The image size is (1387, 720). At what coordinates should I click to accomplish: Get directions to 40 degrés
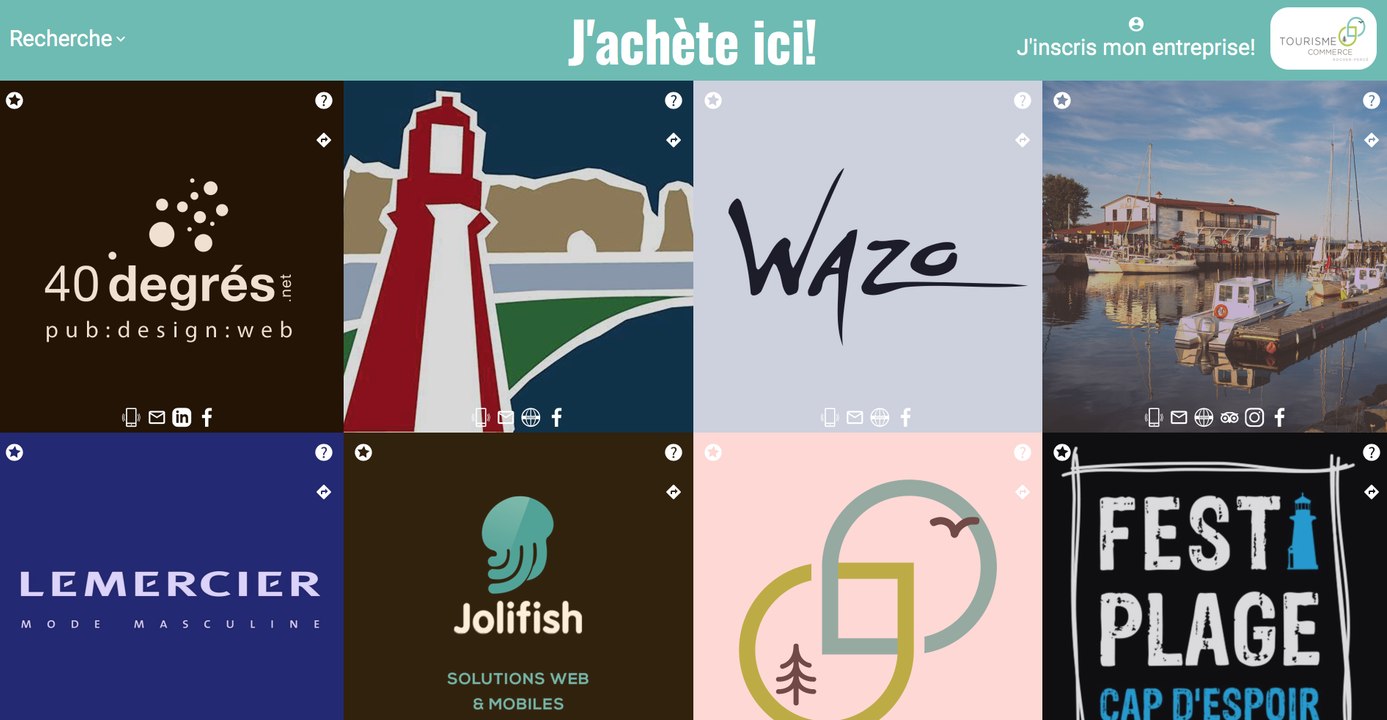tap(323, 140)
